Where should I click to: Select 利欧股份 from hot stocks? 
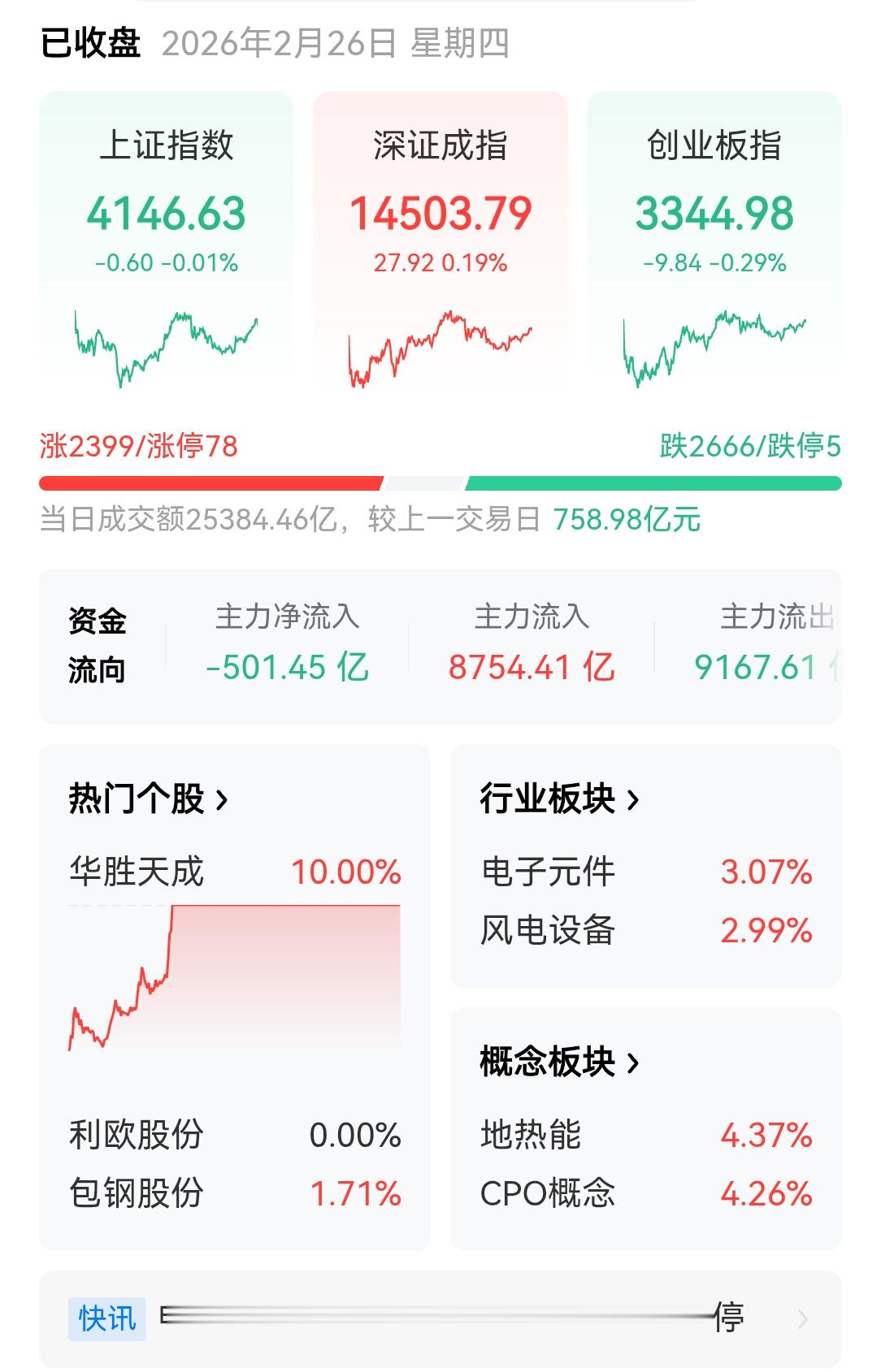(234, 1135)
